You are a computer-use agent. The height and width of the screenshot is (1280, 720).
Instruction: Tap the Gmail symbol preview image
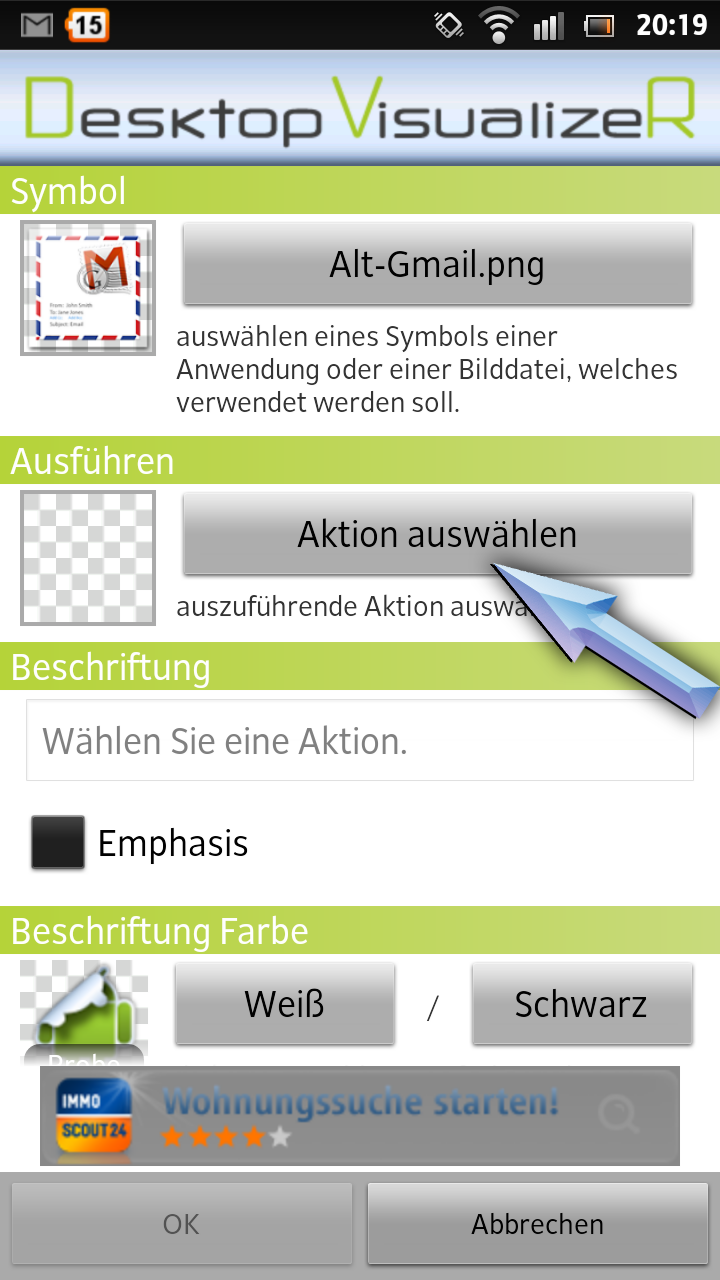tap(88, 288)
